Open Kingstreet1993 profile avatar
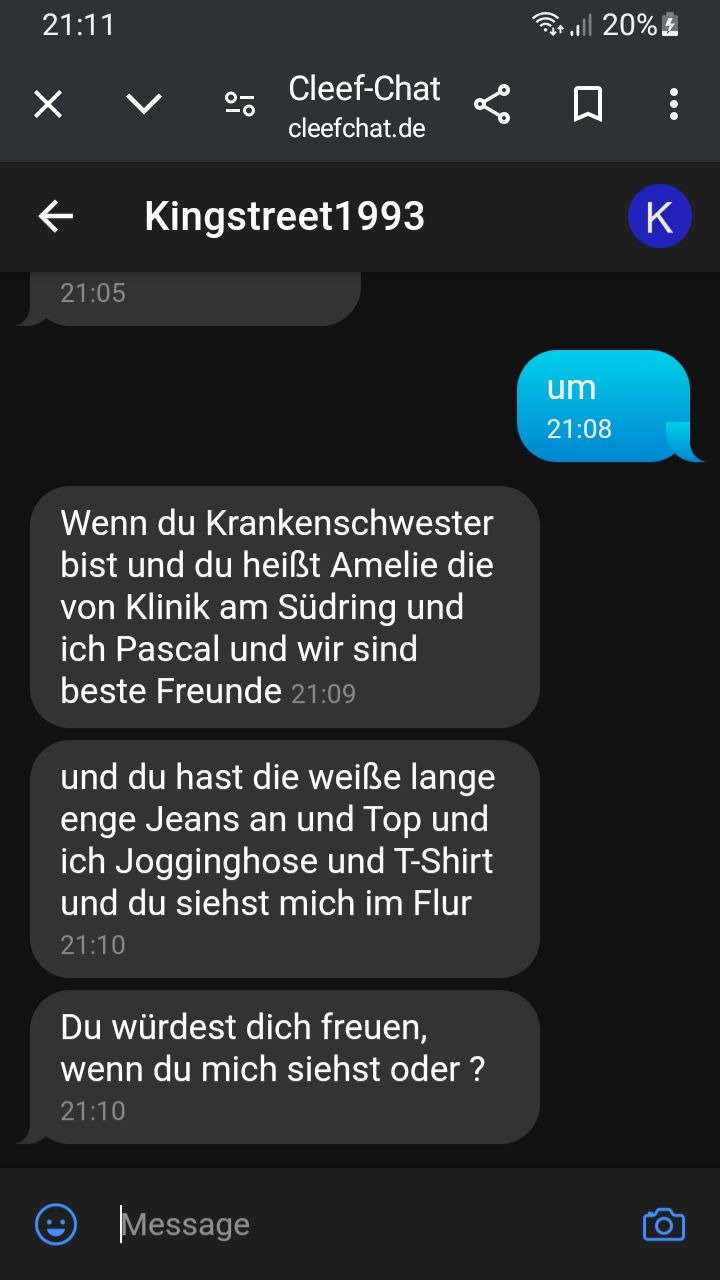Image resolution: width=720 pixels, height=1280 pixels. pos(659,216)
